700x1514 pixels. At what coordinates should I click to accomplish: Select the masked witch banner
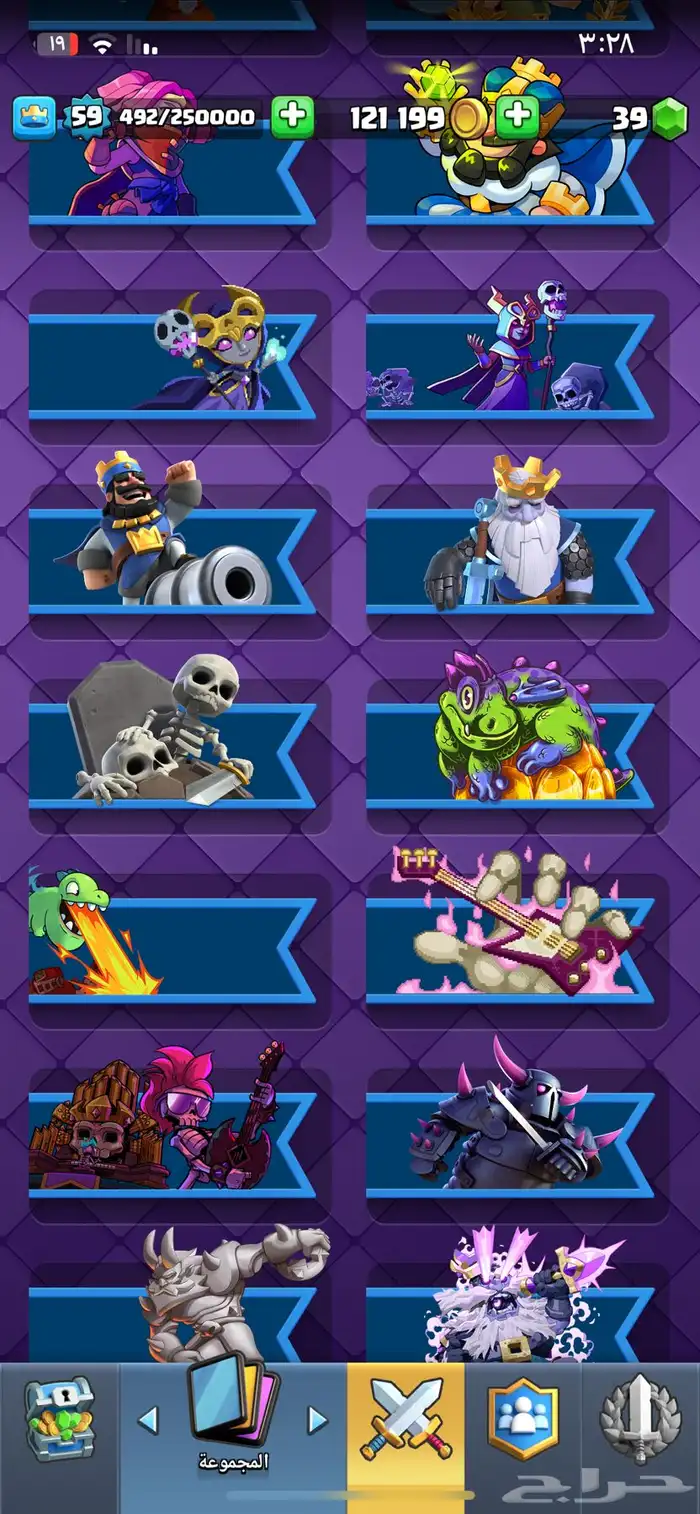click(171, 366)
